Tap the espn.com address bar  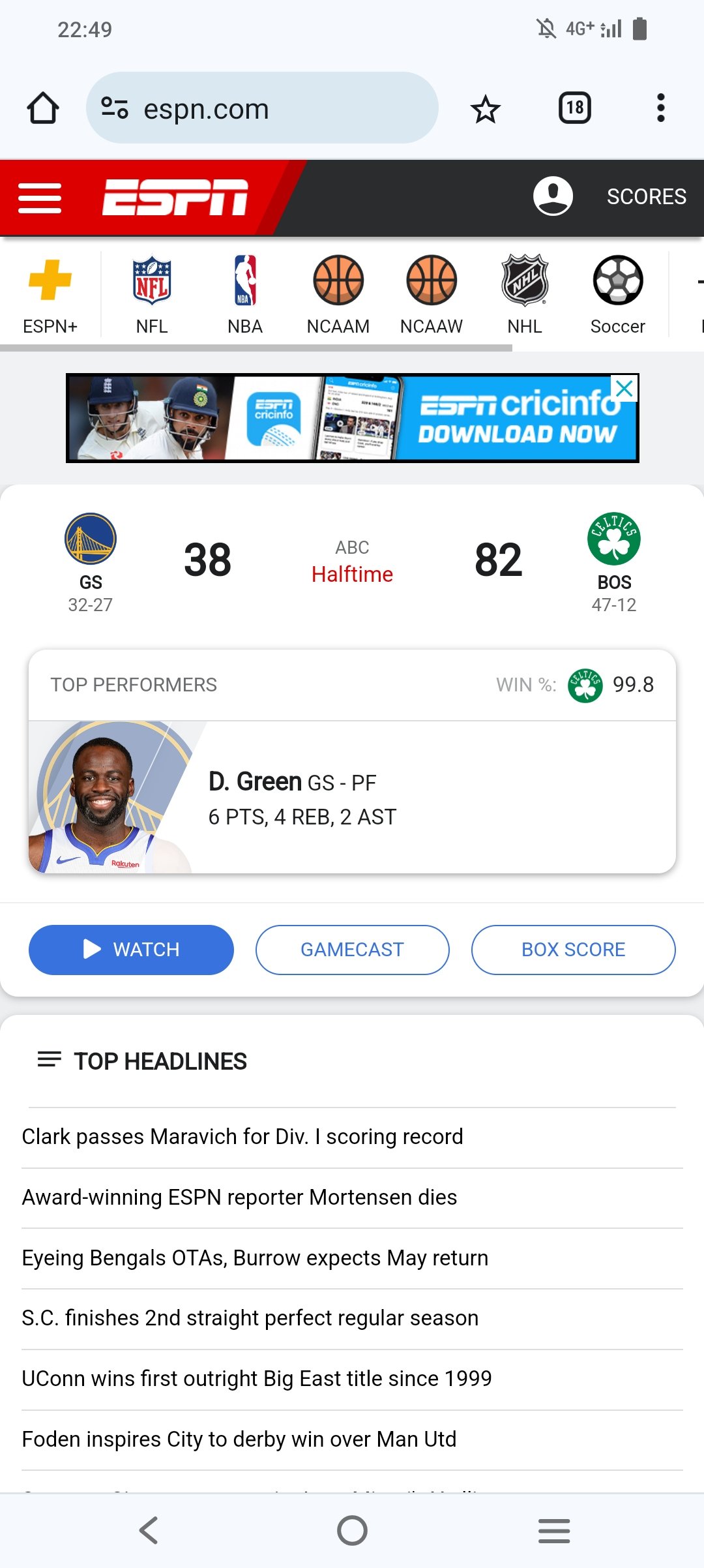point(262,108)
